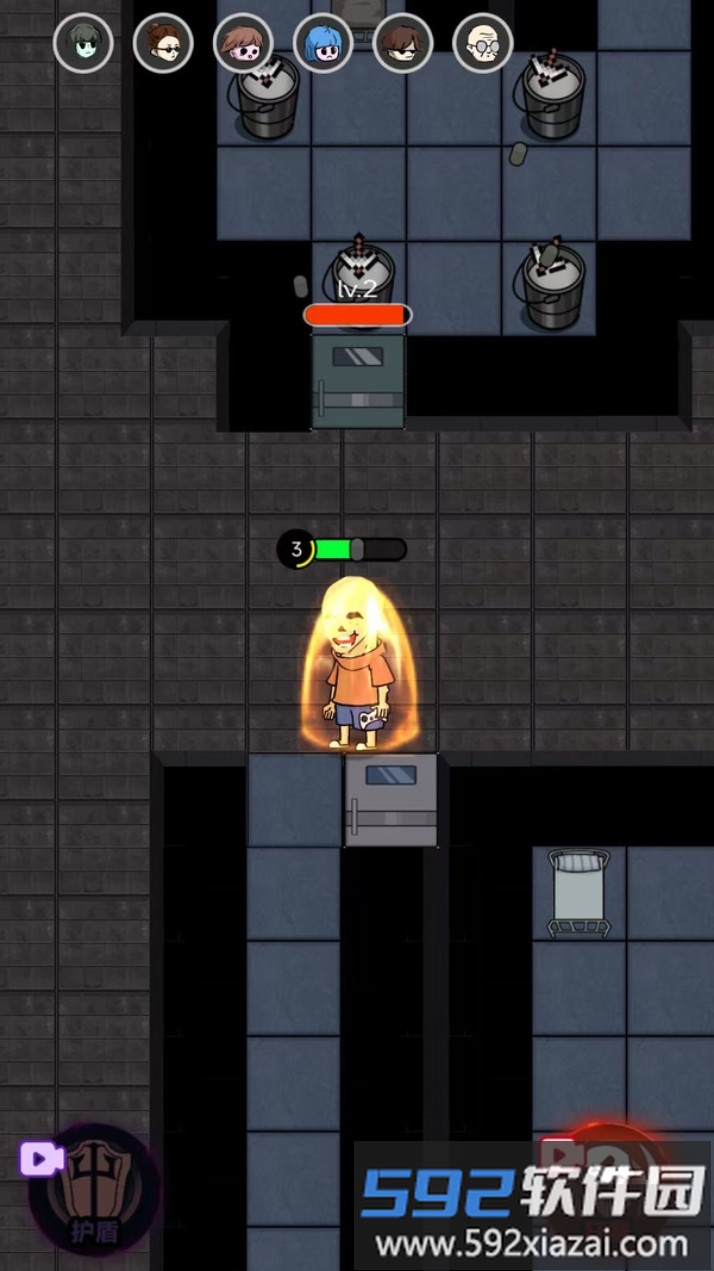
Task: Select the brown-haired pink-cheeked player avatar
Action: tap(243, 43)
